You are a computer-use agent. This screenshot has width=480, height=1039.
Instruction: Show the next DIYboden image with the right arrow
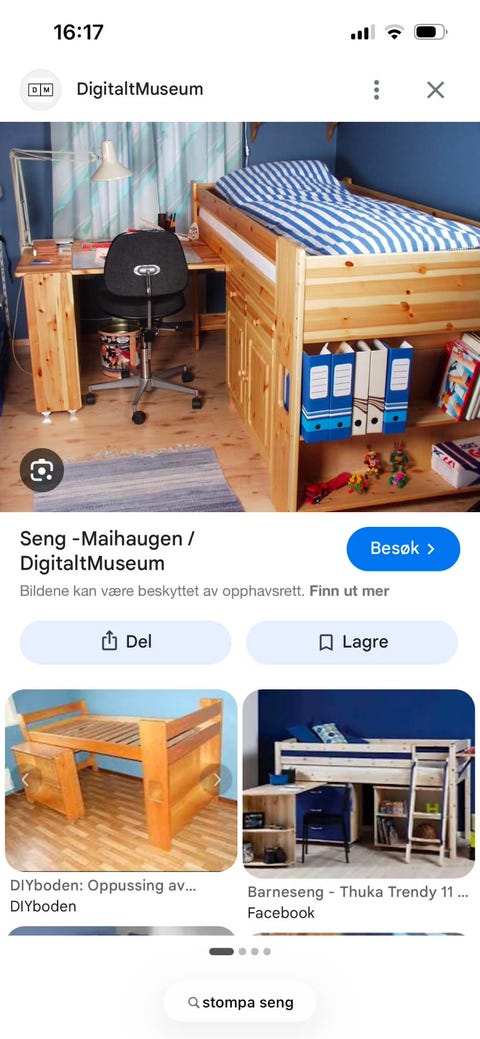click(217, 780)
